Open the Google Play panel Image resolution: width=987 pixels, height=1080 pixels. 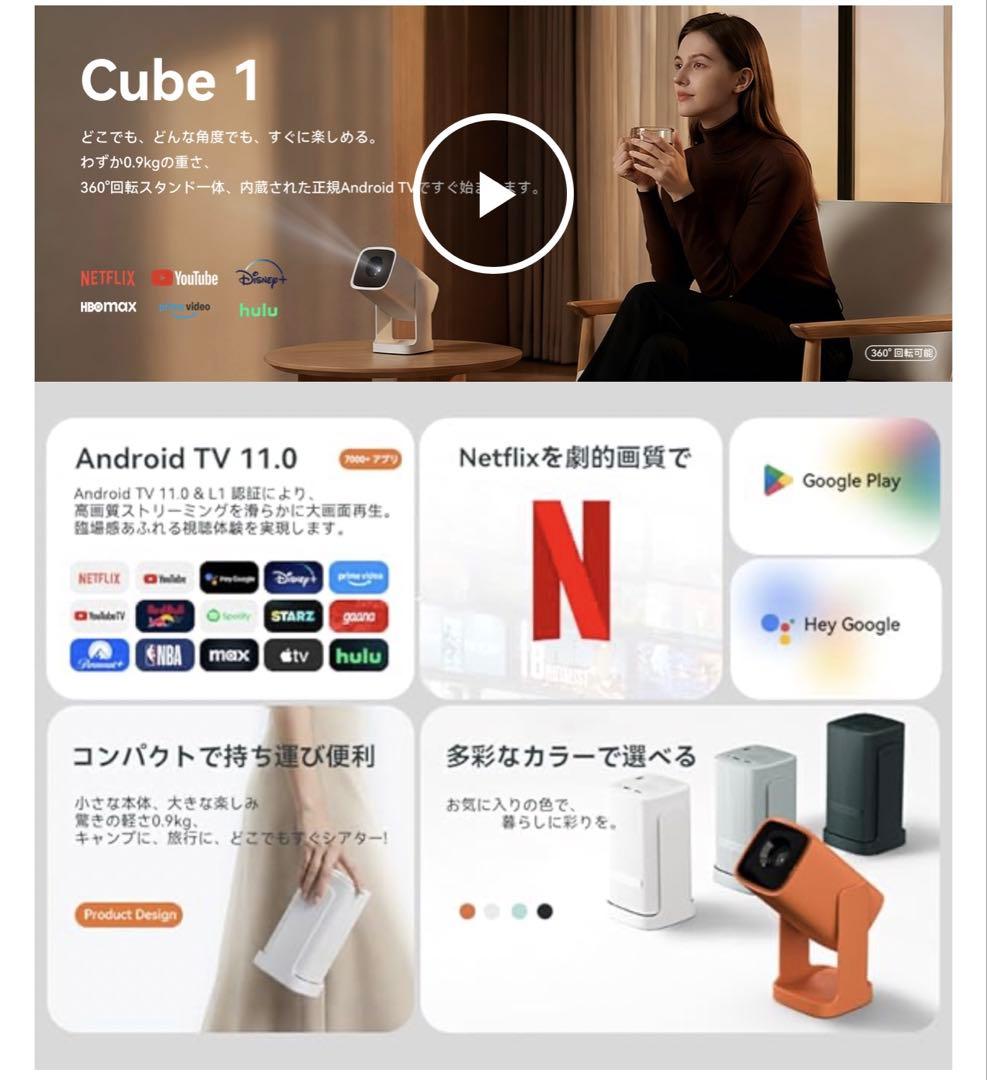[835, 480]
